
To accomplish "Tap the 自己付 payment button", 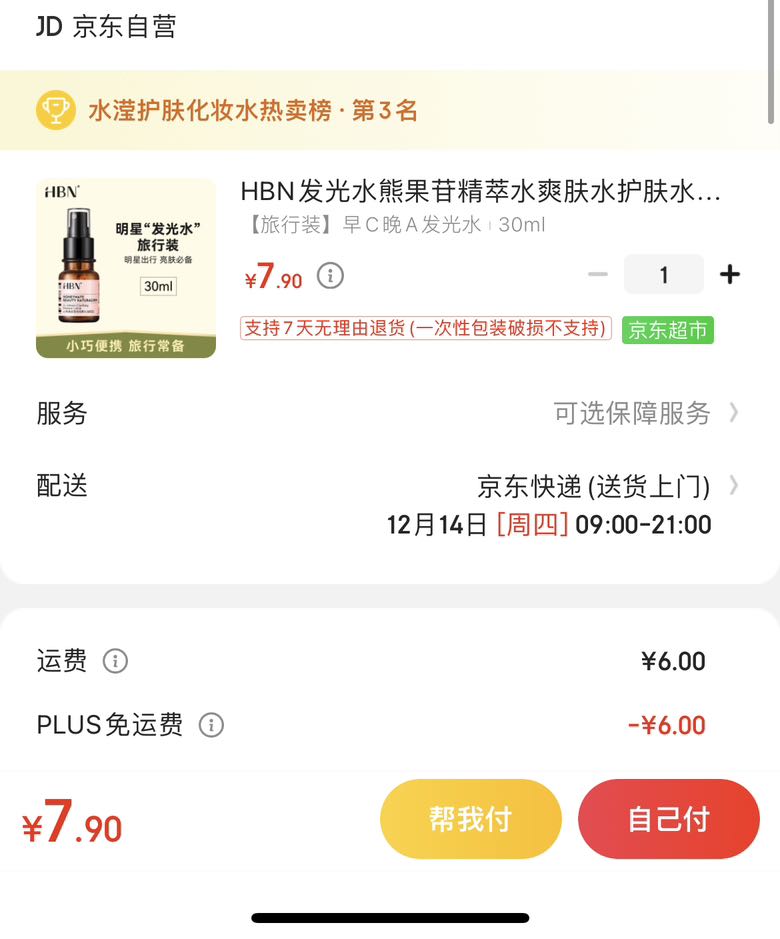I will pos(669,818).
